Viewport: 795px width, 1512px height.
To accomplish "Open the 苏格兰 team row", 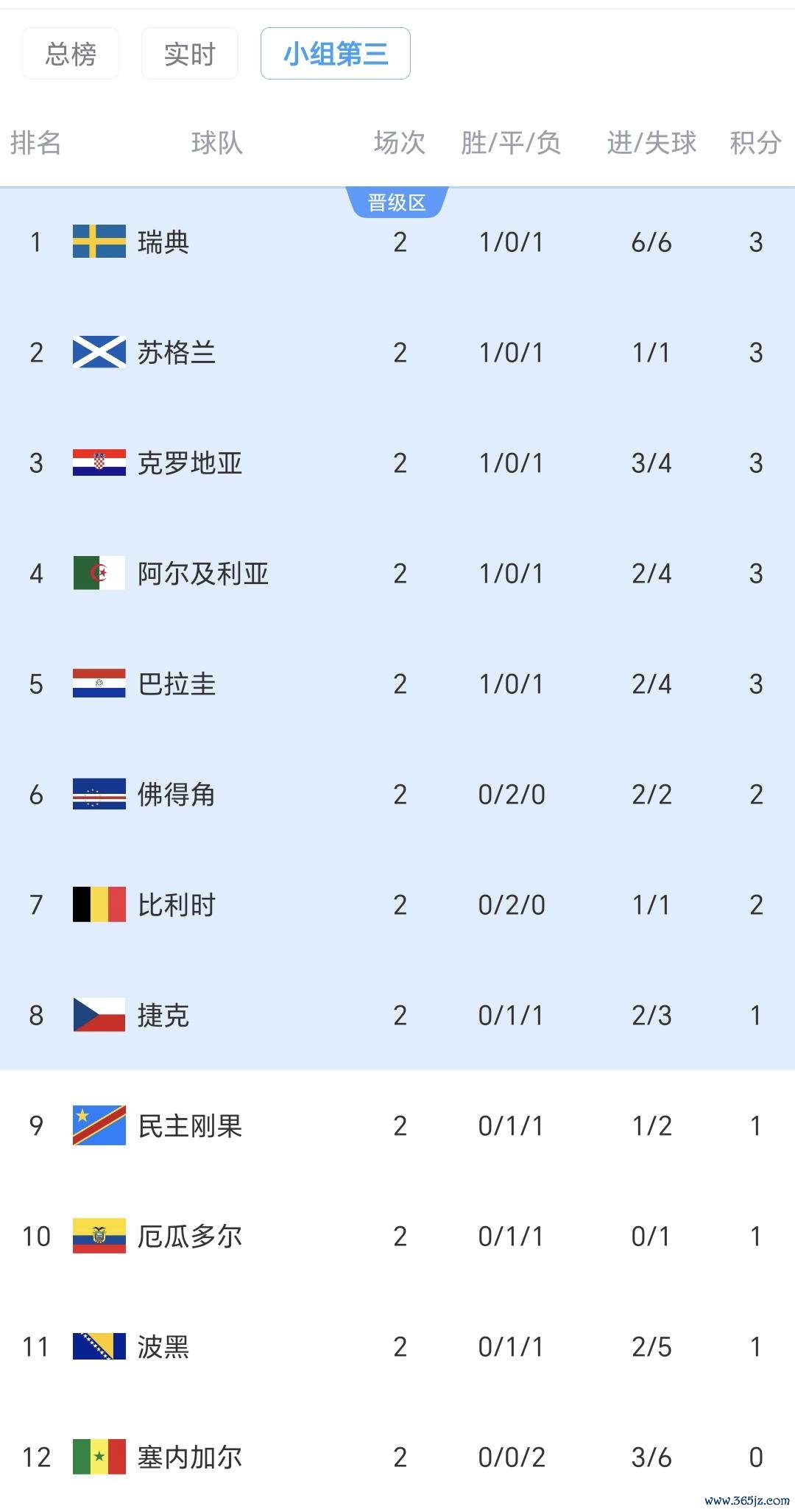I will point(397,353).
